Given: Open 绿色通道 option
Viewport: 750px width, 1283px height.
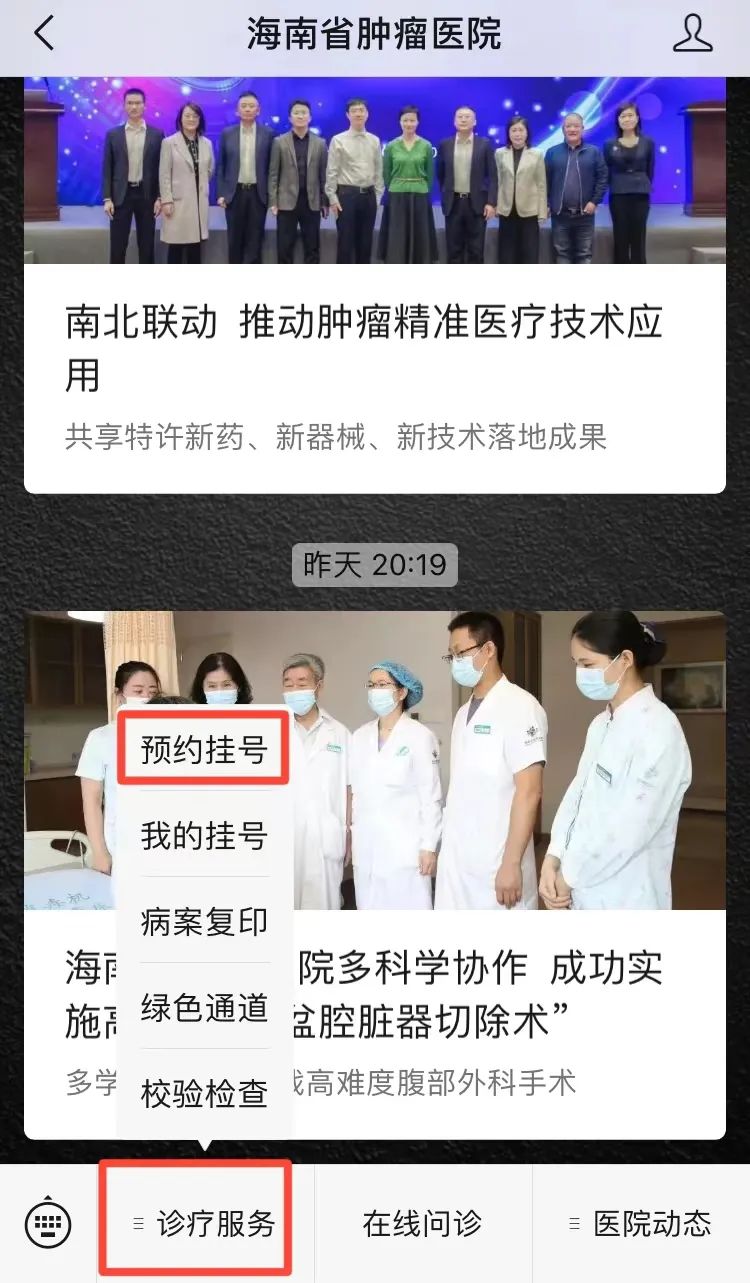Looking at the screenshot, I should (x=204, y=1007).
